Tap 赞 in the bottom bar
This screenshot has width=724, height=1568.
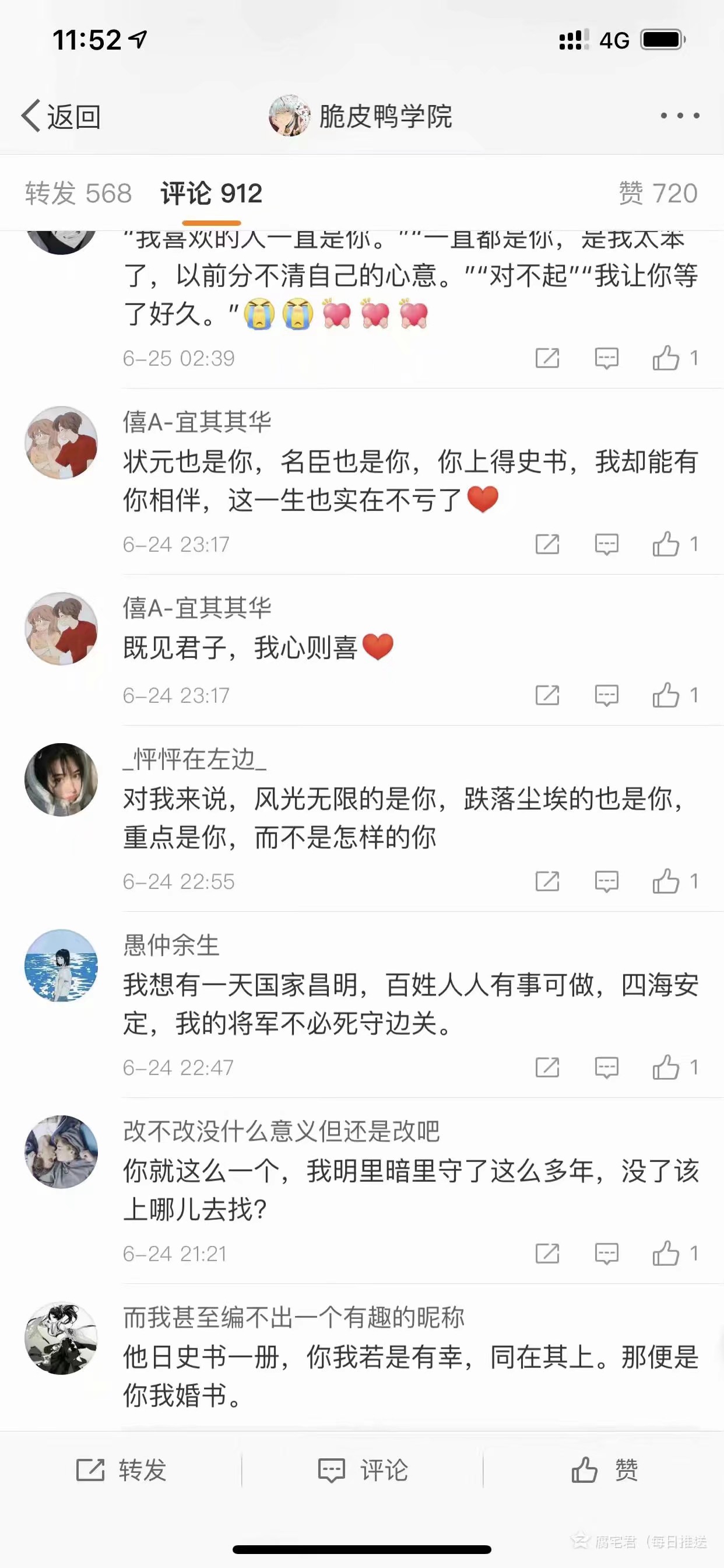click(603, 1470)
